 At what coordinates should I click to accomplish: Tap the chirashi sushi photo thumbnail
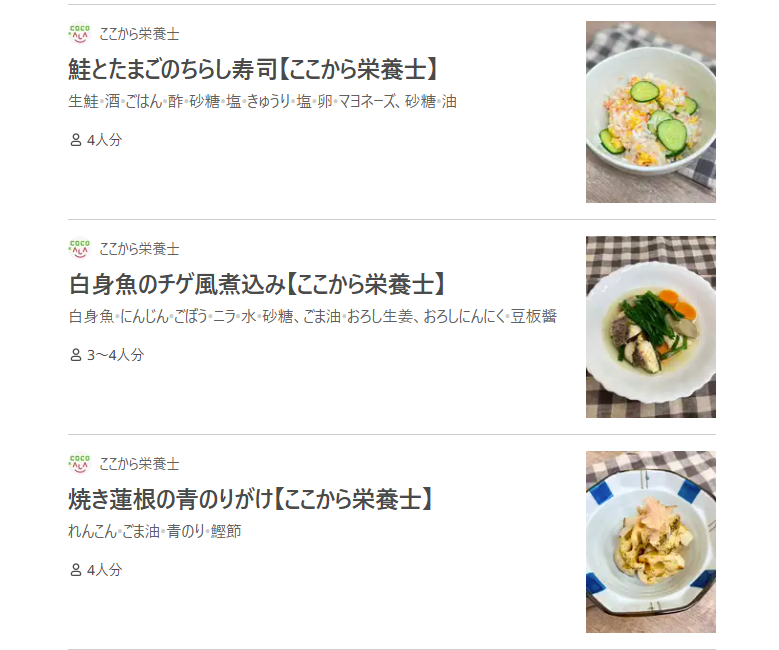click(650, 112)
